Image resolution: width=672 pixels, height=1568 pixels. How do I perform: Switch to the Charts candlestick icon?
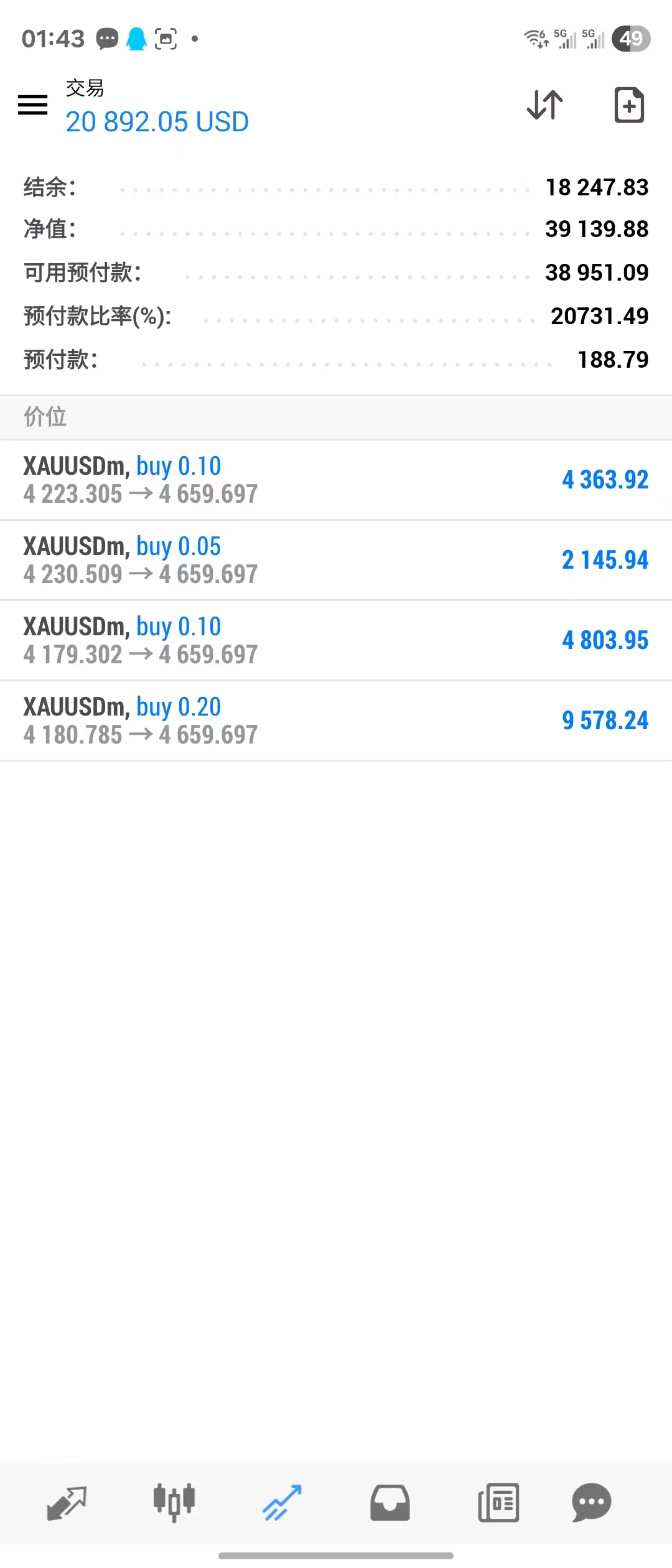point(173,1501)
